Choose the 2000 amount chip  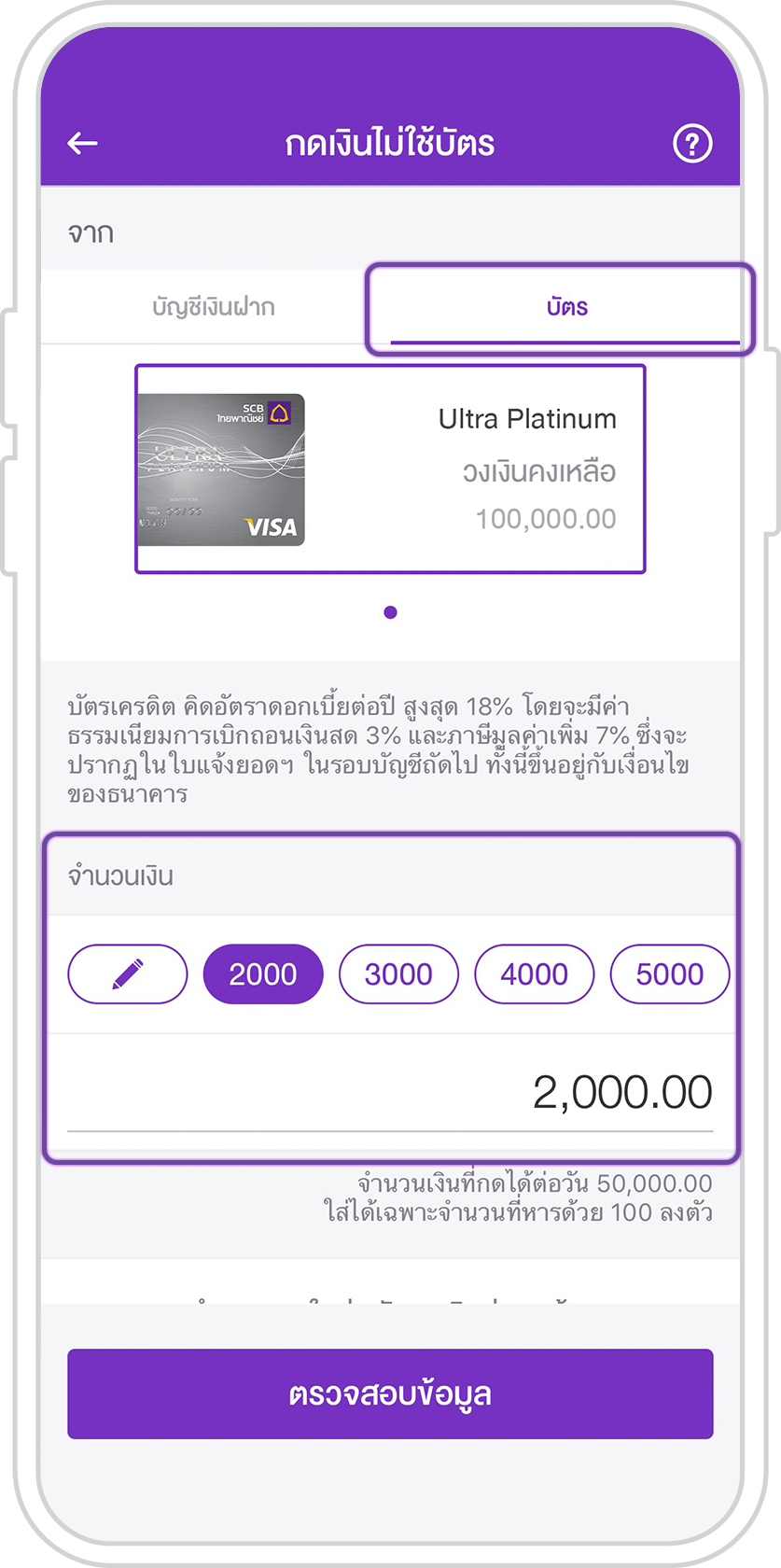[263, 974]
